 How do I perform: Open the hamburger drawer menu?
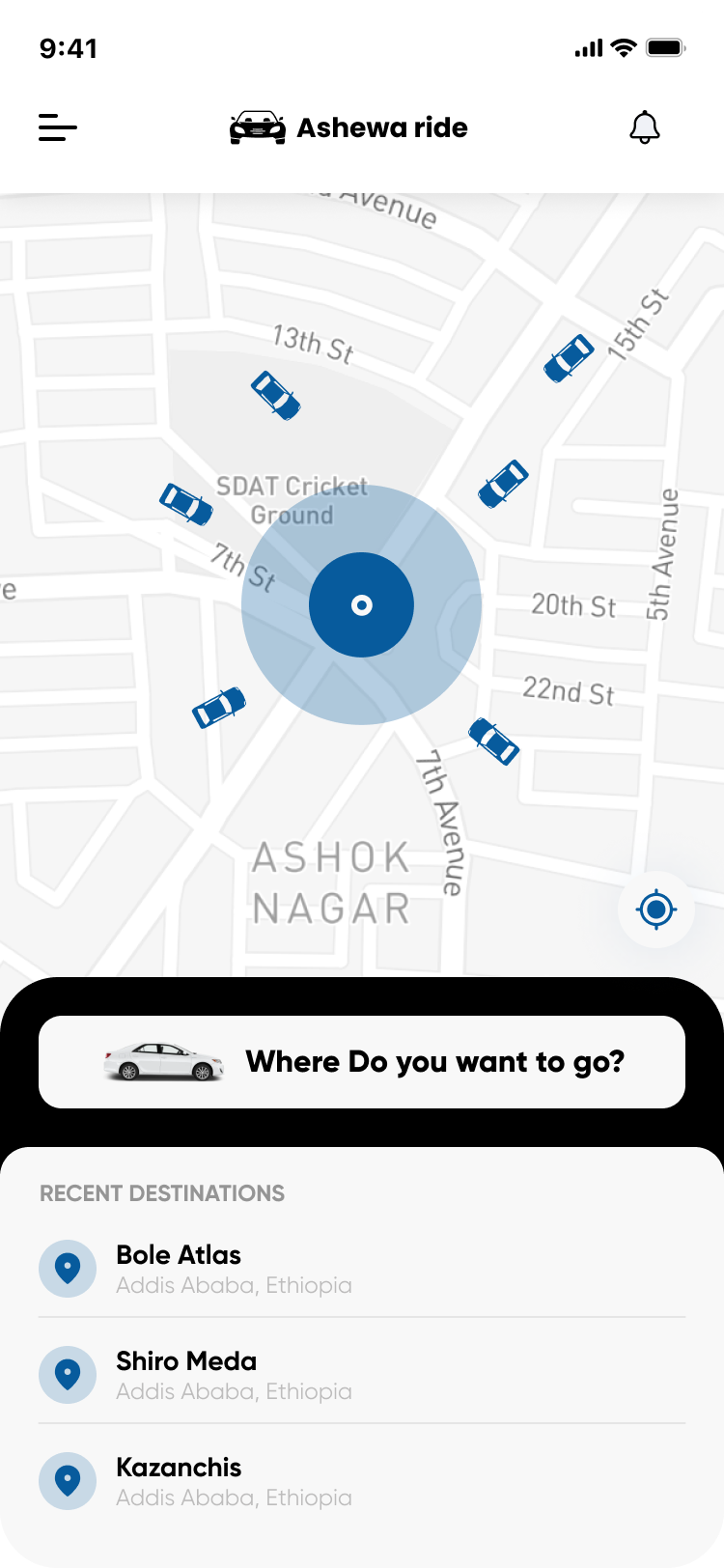coord(58,127)
